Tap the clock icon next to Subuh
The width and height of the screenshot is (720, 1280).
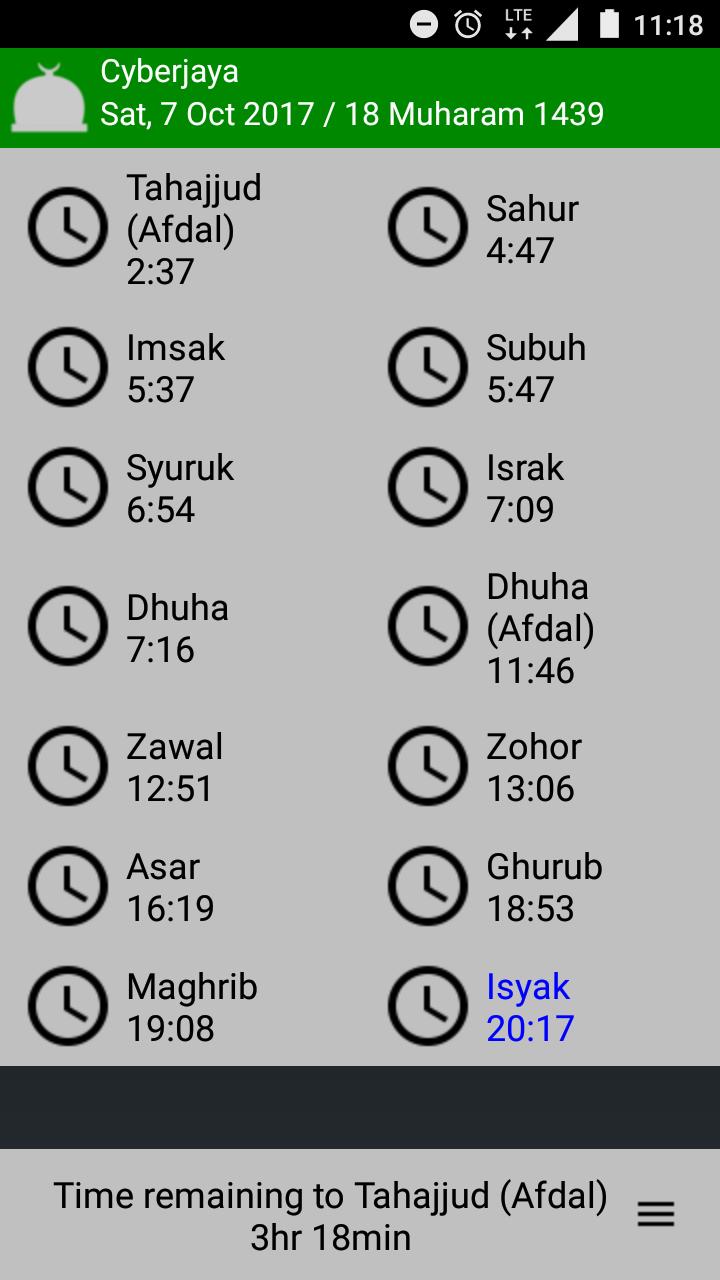pyautogui.click(x=428, y=367)
